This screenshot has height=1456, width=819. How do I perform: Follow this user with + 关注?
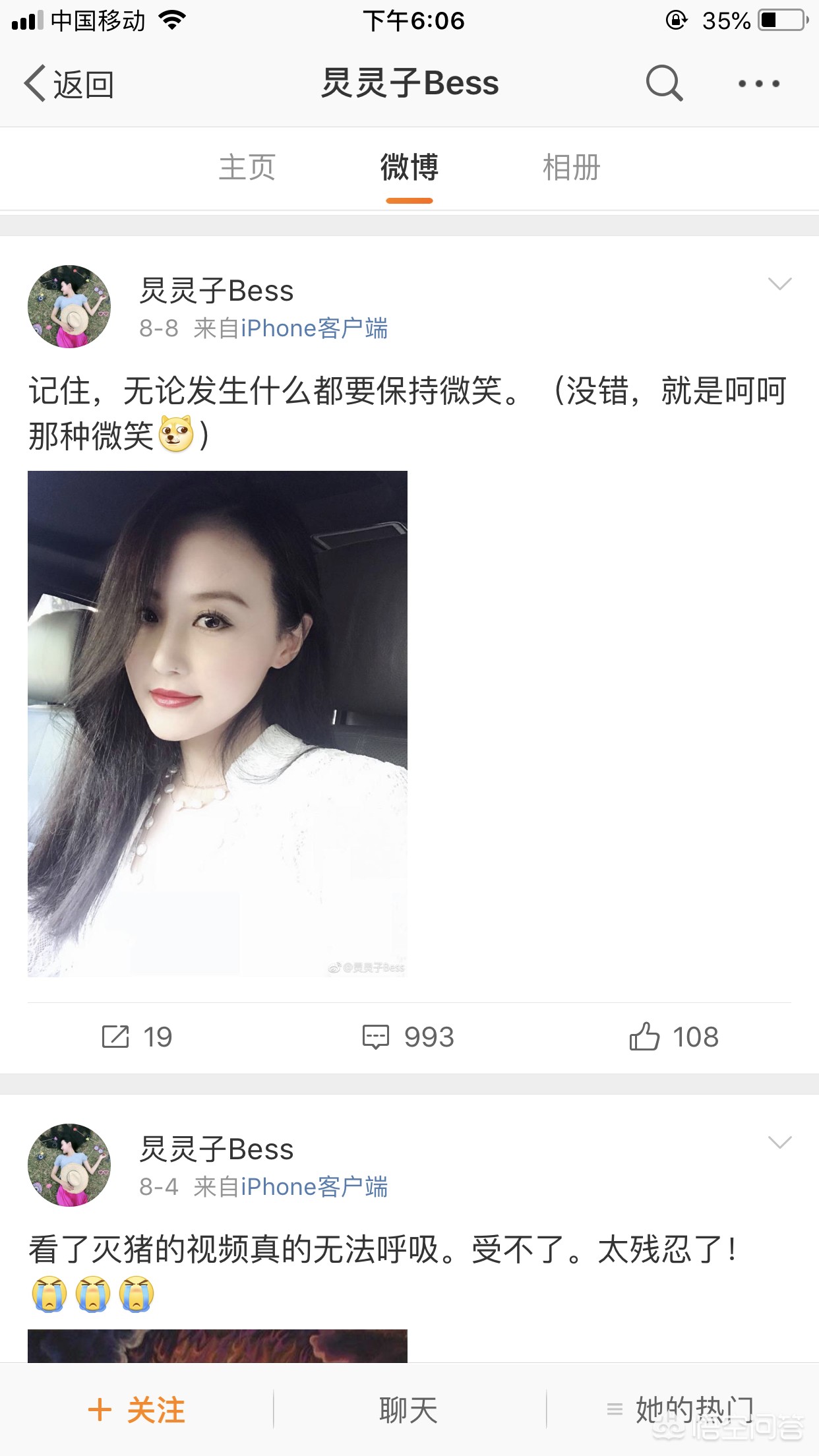pos(136,1410)
